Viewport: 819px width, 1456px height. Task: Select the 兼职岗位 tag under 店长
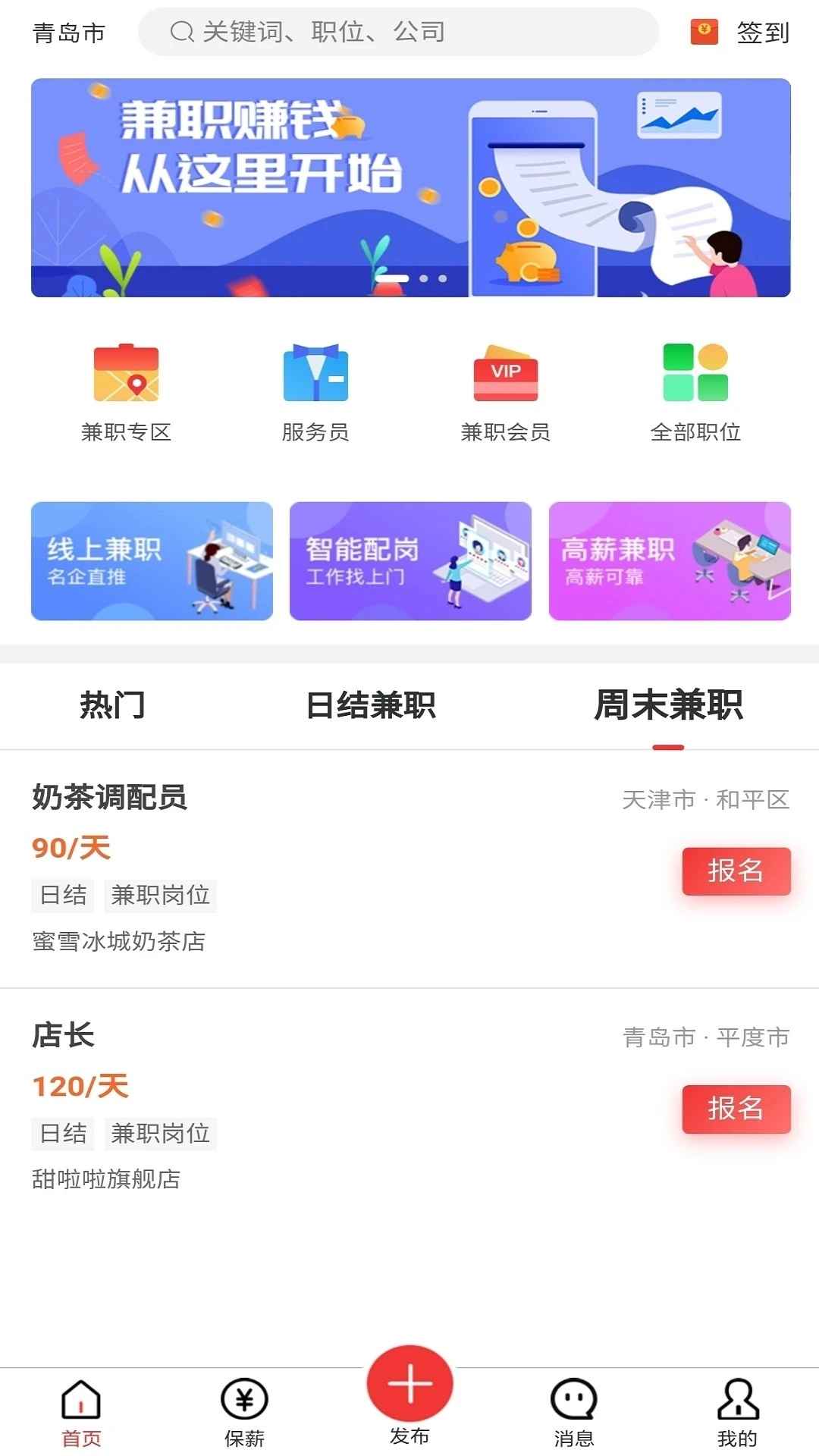coord(161,1134)
